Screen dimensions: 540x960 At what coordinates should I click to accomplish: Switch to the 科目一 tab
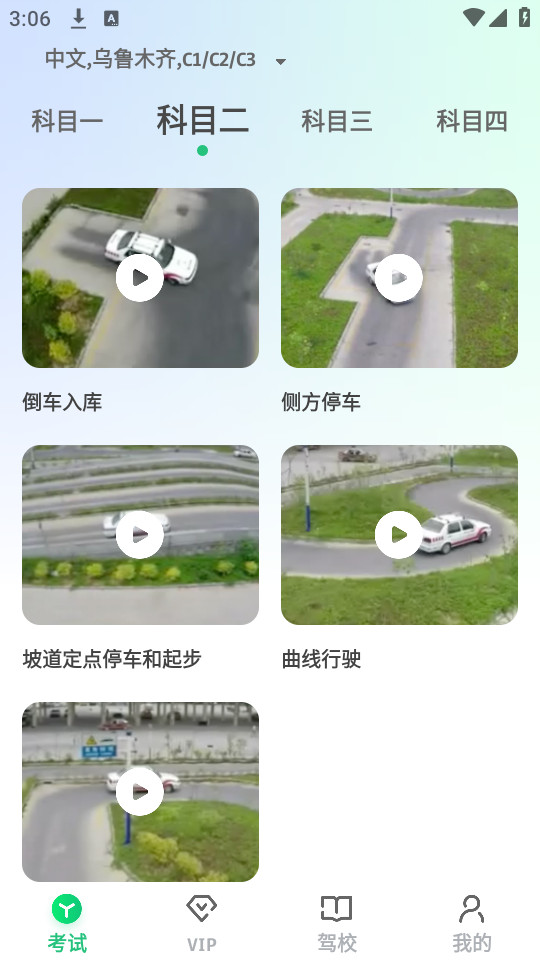pos(67,121)
